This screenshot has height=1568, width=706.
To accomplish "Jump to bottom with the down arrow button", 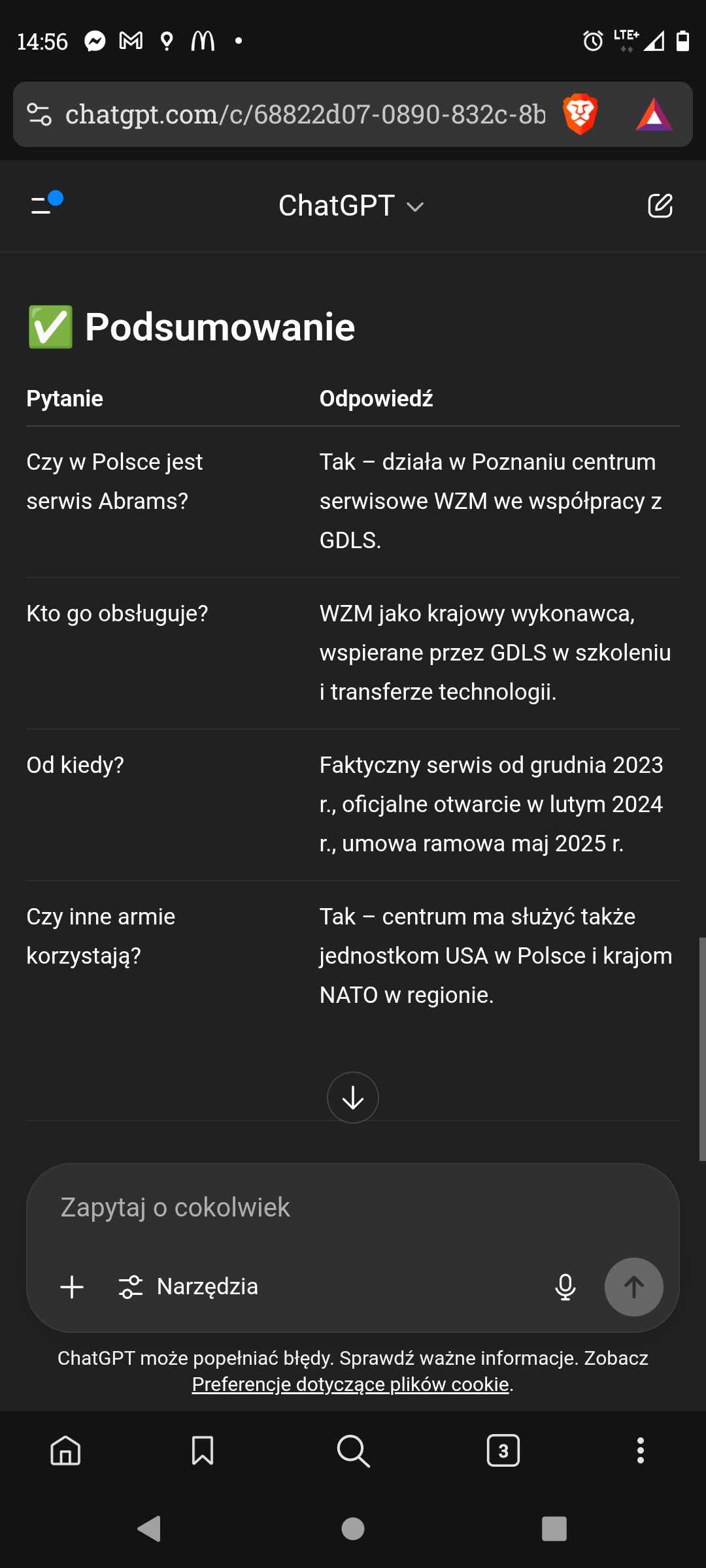I will 353,1098.
